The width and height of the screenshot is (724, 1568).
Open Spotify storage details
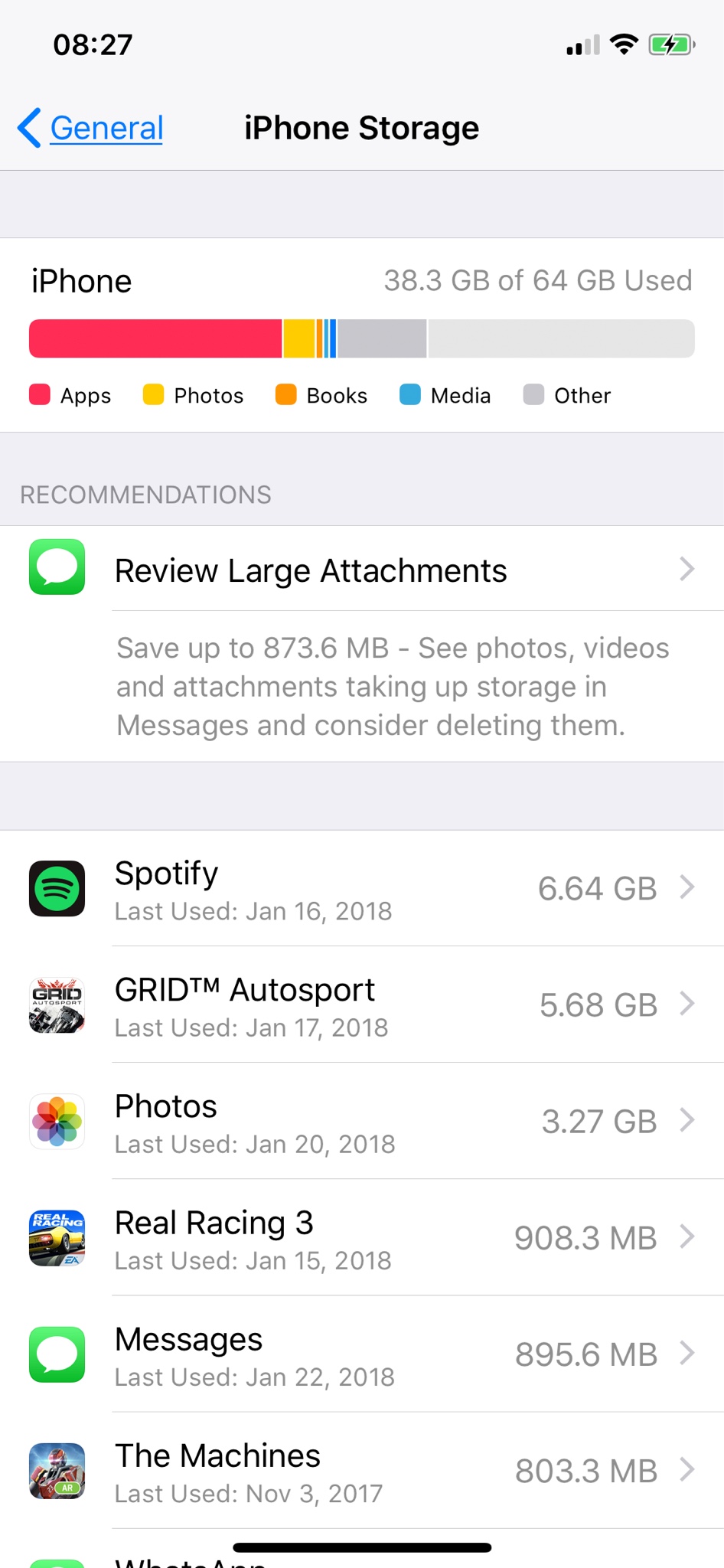pyautogui.click(x=361, y=889)
